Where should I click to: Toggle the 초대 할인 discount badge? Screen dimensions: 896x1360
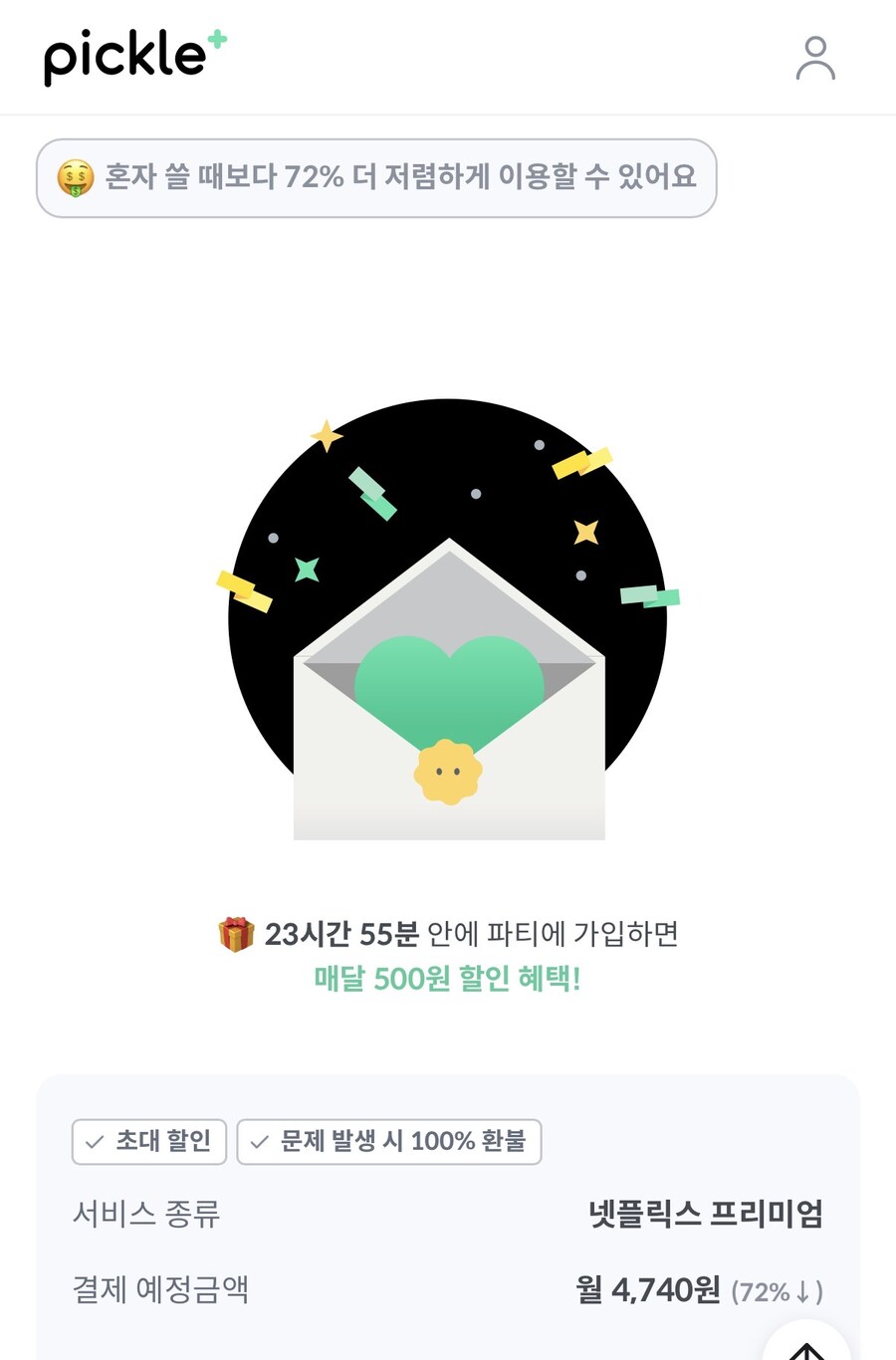click(x=148, y=1142)
